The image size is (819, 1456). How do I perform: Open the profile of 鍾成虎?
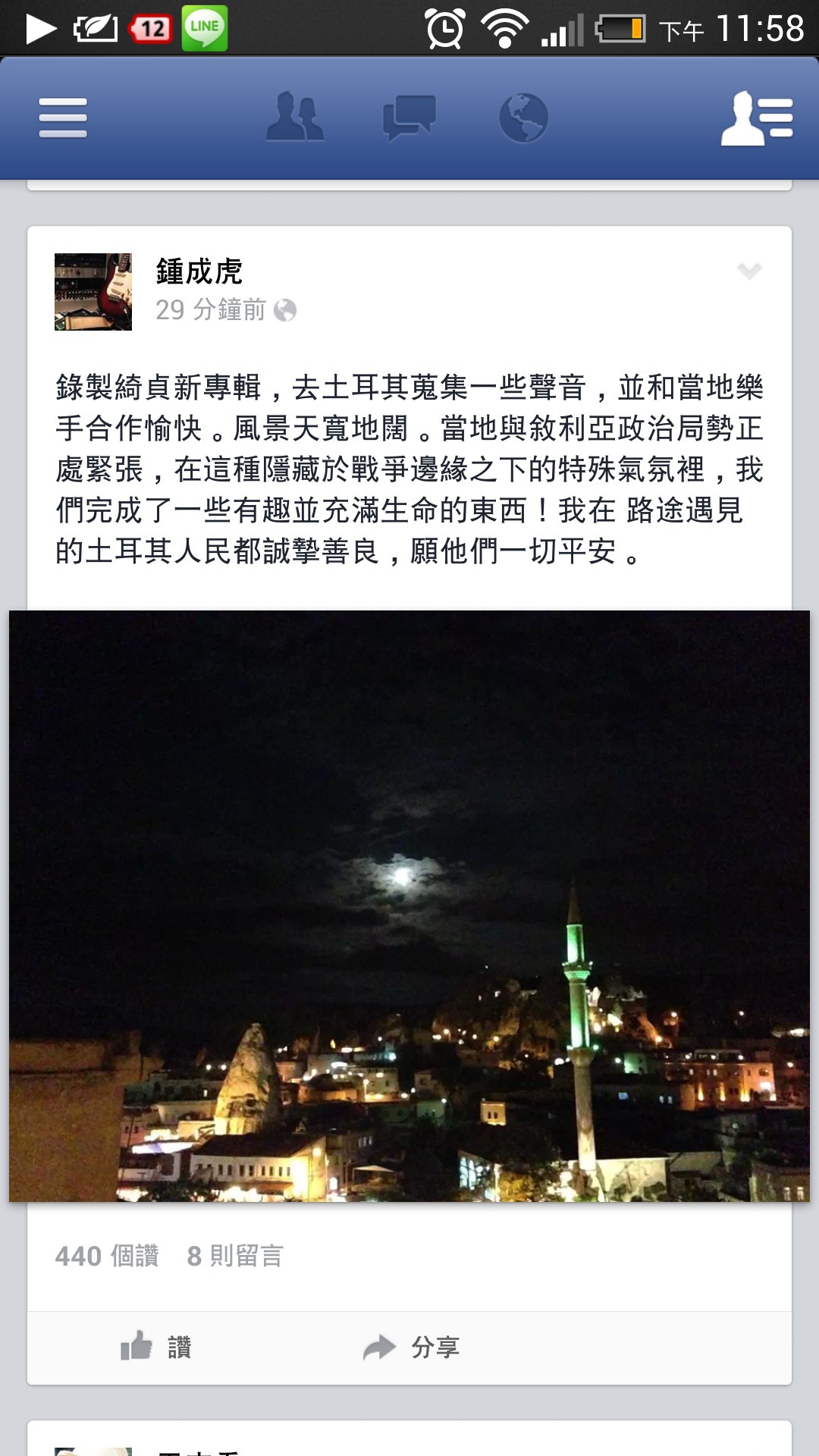point(199,271)
